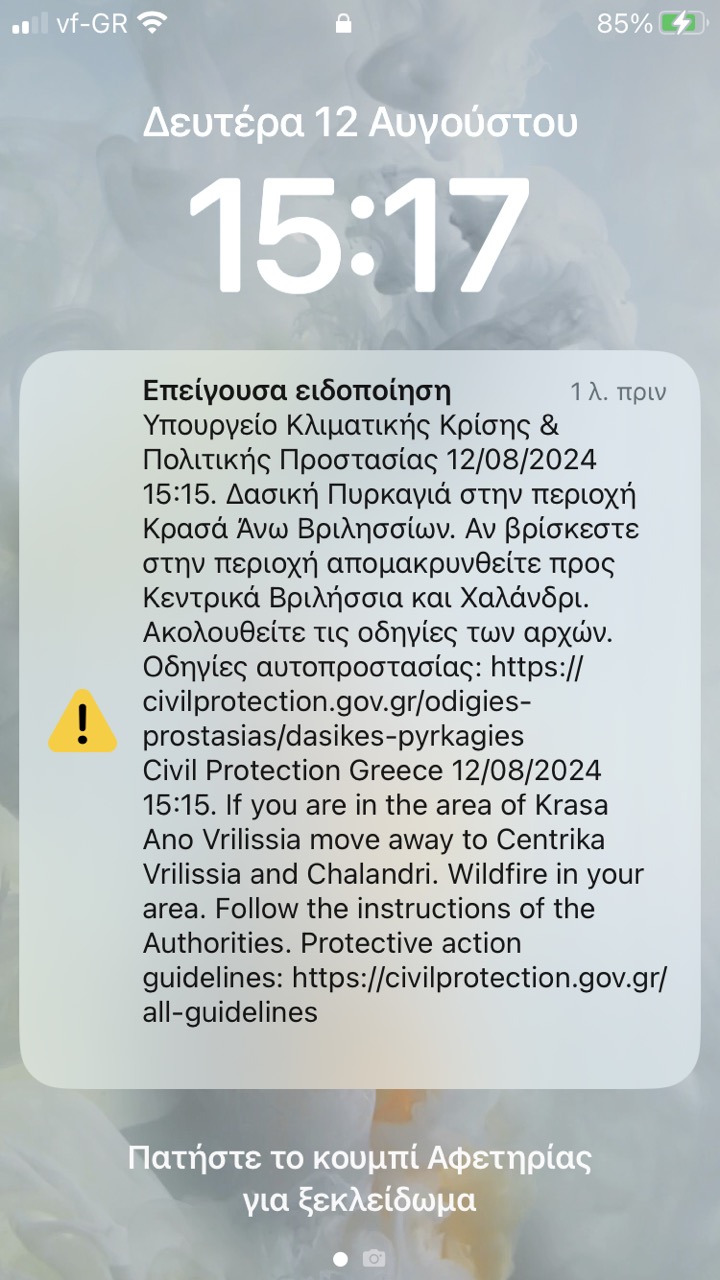Open the camera from the lock screen
Screen dimensions: 720x1280
click(x=374, y=1258)
